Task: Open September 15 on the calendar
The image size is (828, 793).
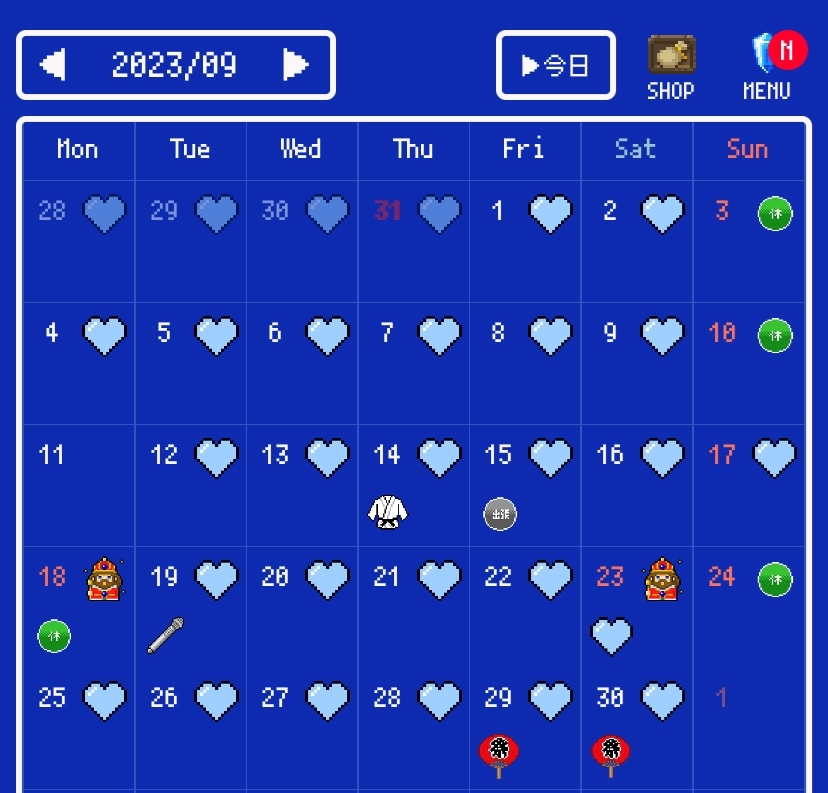Action: click(x=524, y=485)
